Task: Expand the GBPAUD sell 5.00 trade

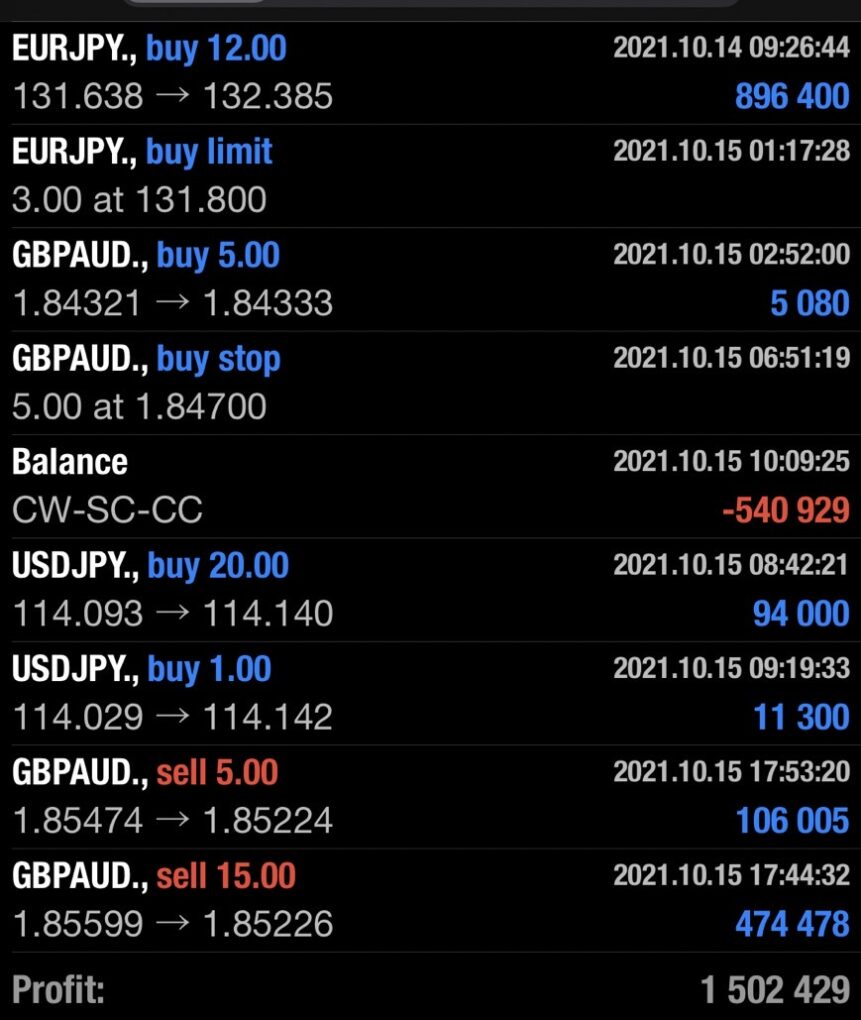Action: click(430, 797)
